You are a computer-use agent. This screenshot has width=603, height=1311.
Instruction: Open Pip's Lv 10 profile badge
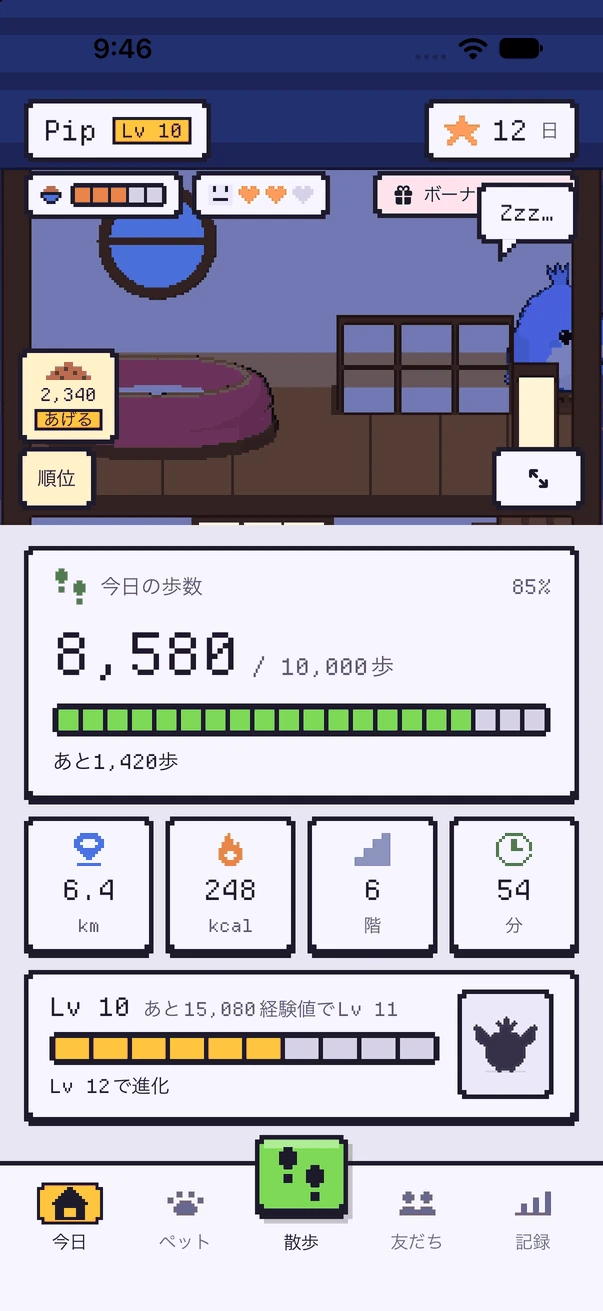click(x=117, y=131)
